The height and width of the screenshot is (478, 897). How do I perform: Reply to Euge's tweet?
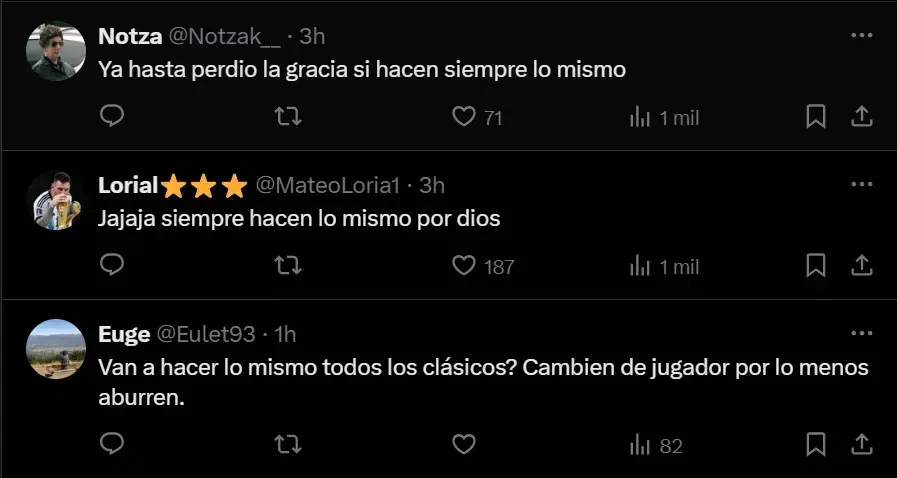(113, 444)
